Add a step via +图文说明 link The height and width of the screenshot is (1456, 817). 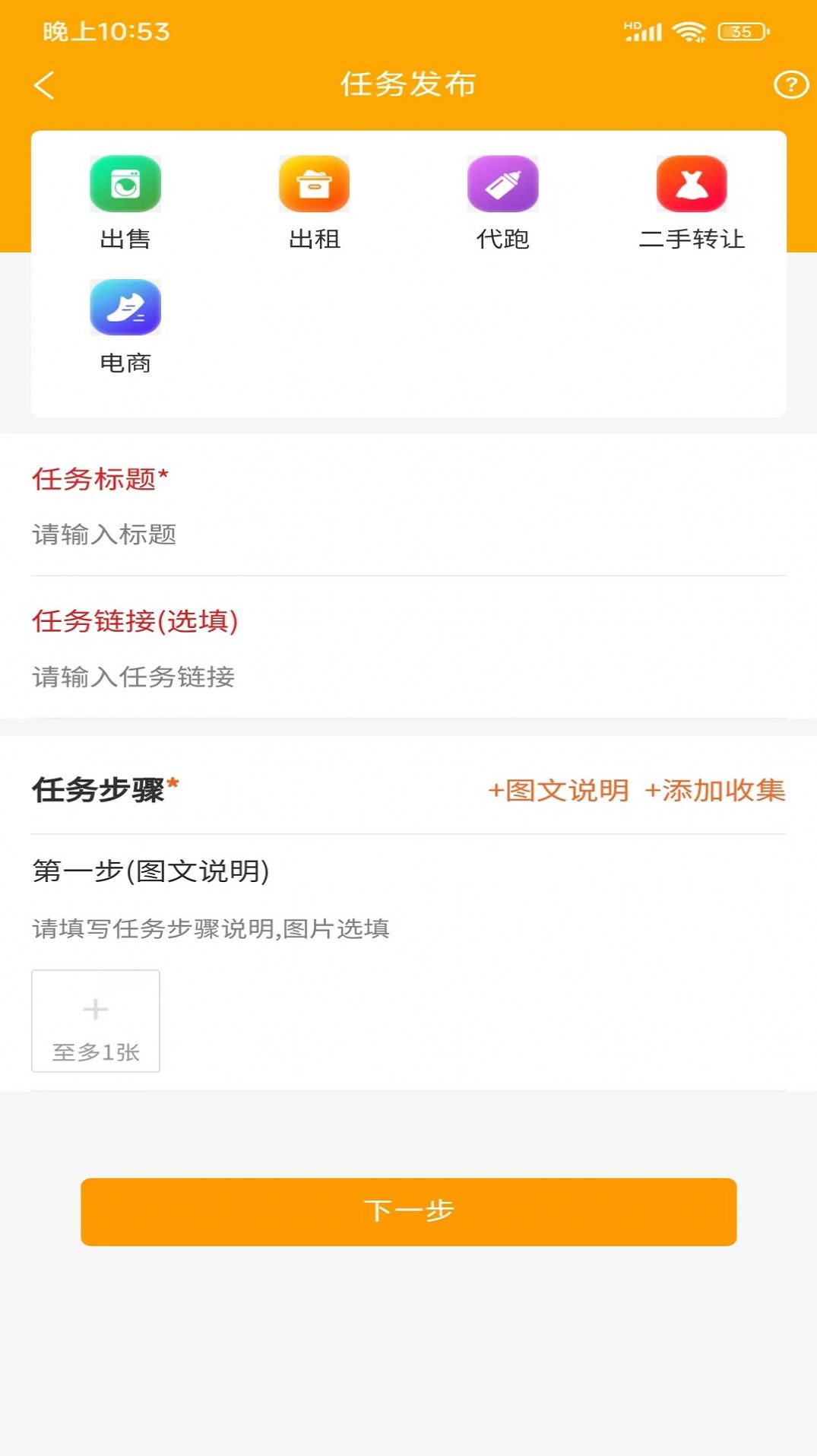(559, 791)
